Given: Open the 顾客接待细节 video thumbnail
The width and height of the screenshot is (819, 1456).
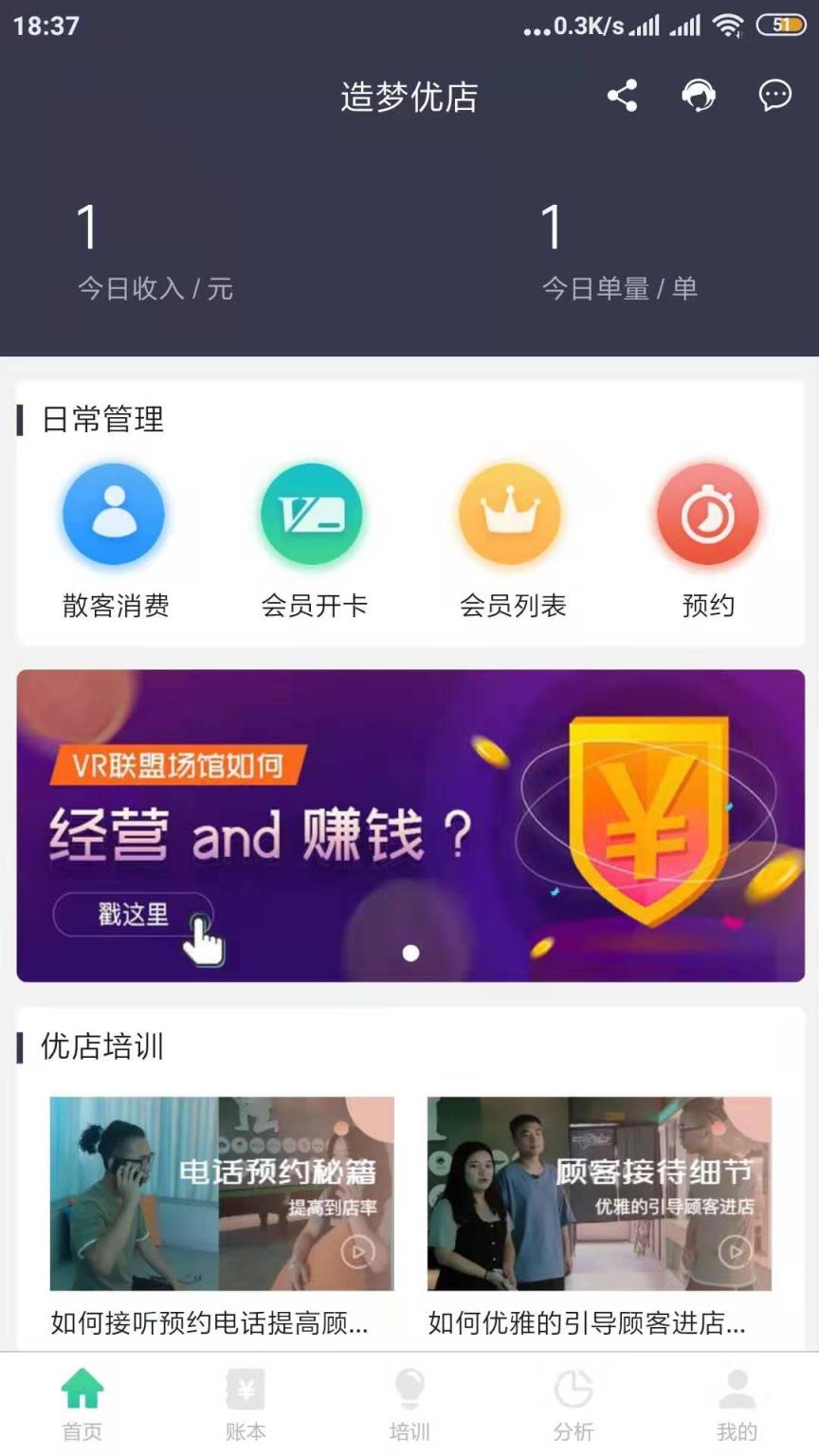Looking at the screenshot, I should point(598,1192).
